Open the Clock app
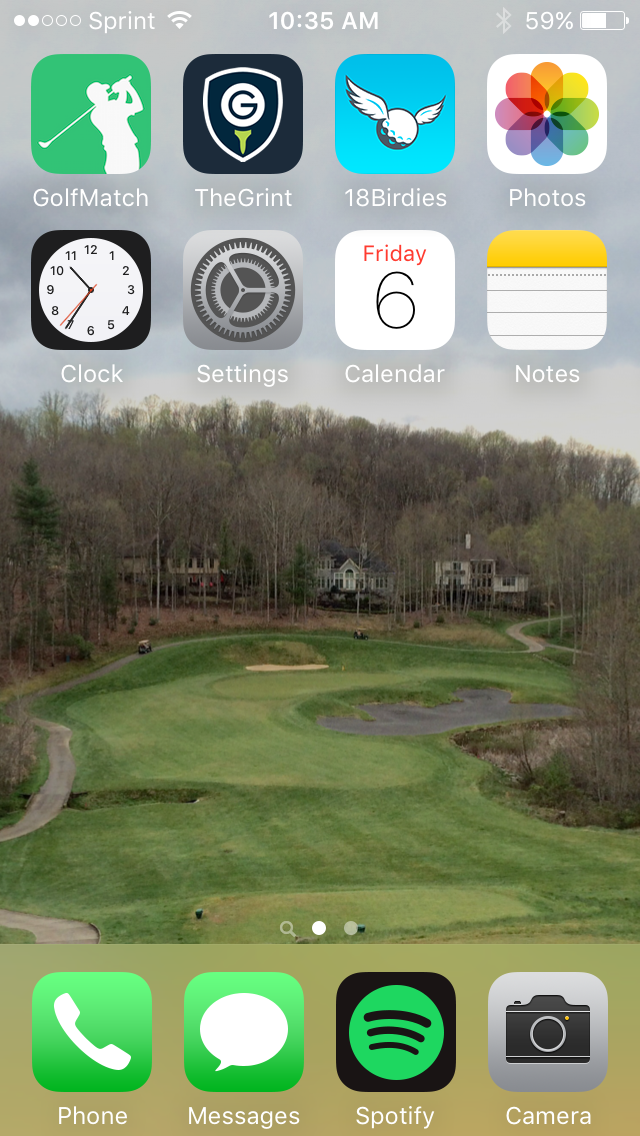Viewport: 640px width, 1136px height. (91, 290)
